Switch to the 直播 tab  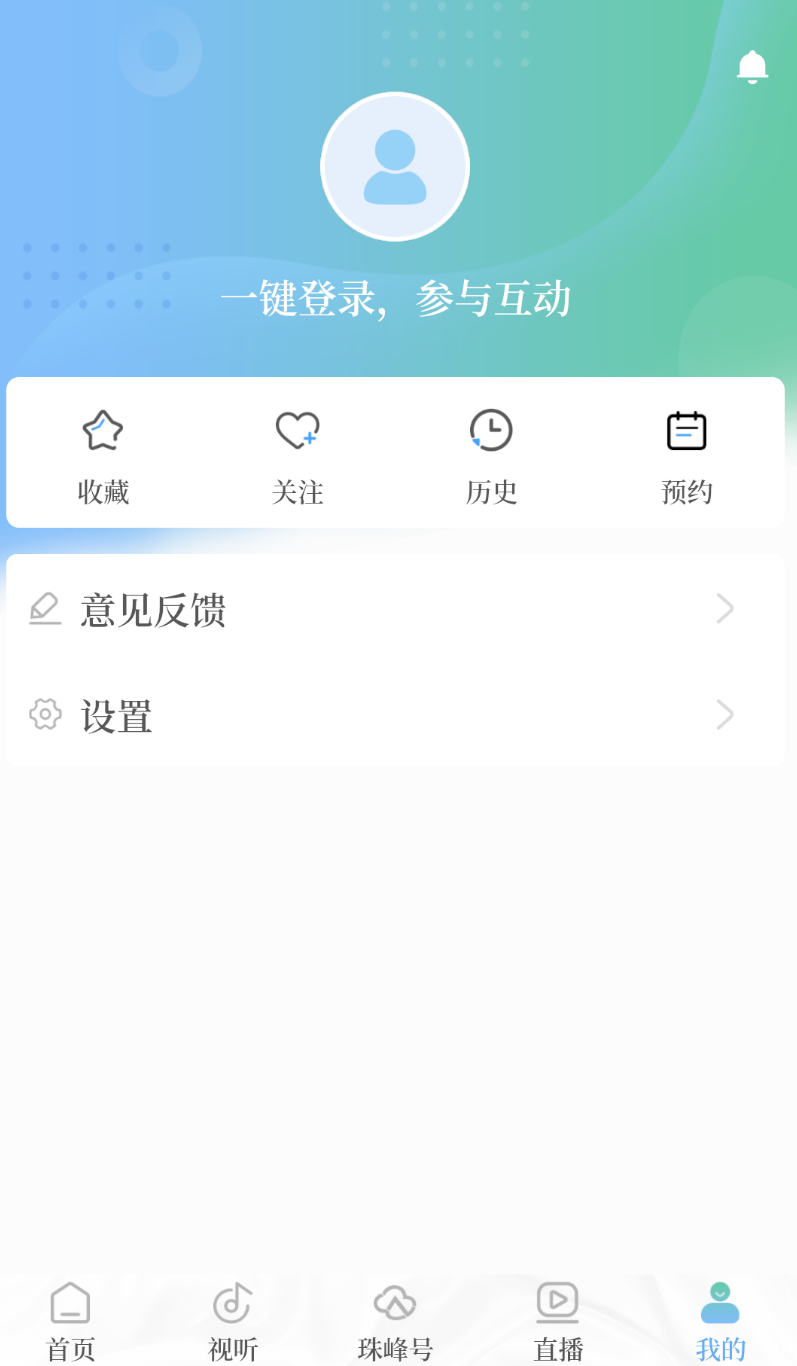point(558,1322)
